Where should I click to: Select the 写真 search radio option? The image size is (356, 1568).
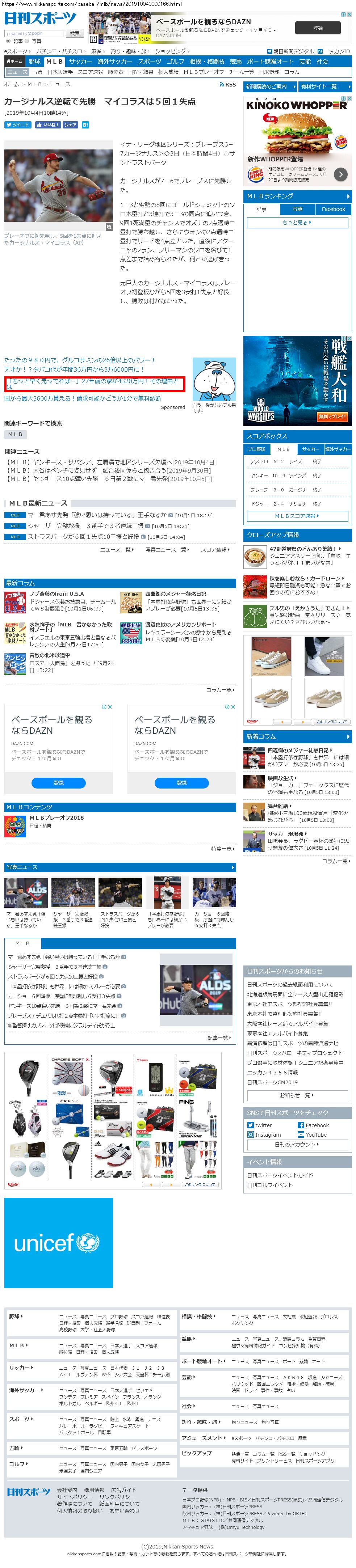[29, 41]
